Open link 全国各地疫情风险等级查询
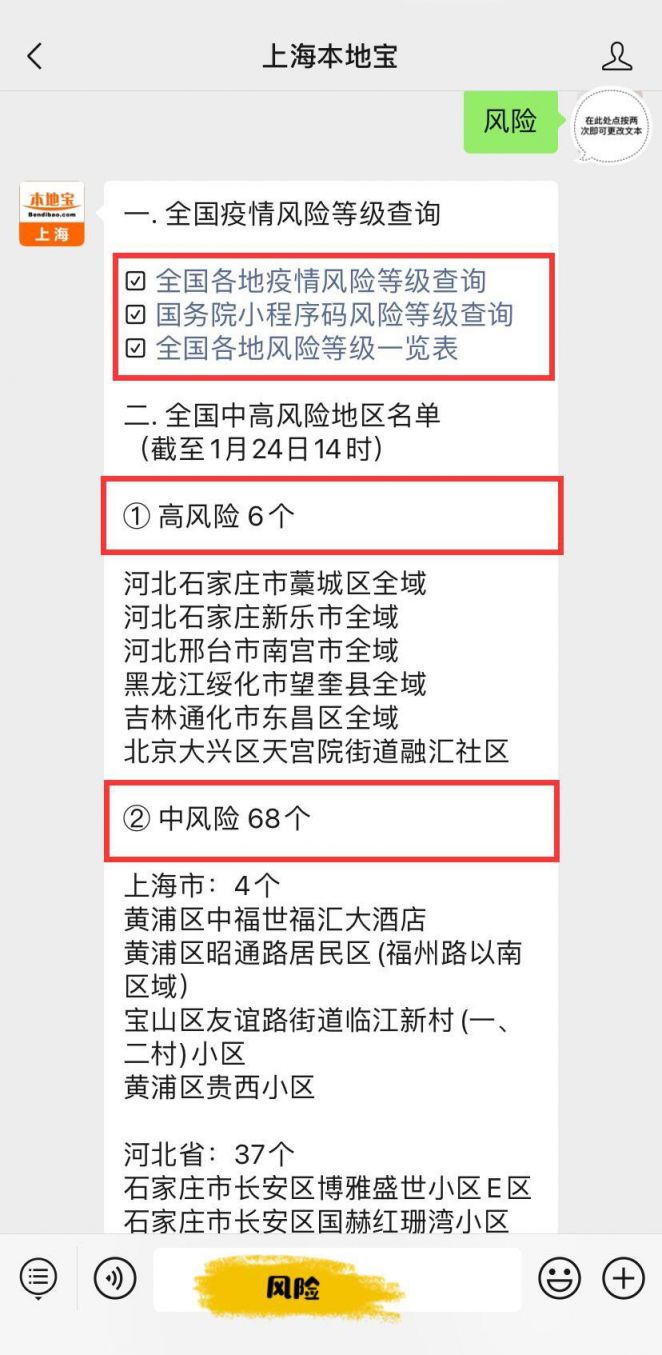 (x=321, y=281)
